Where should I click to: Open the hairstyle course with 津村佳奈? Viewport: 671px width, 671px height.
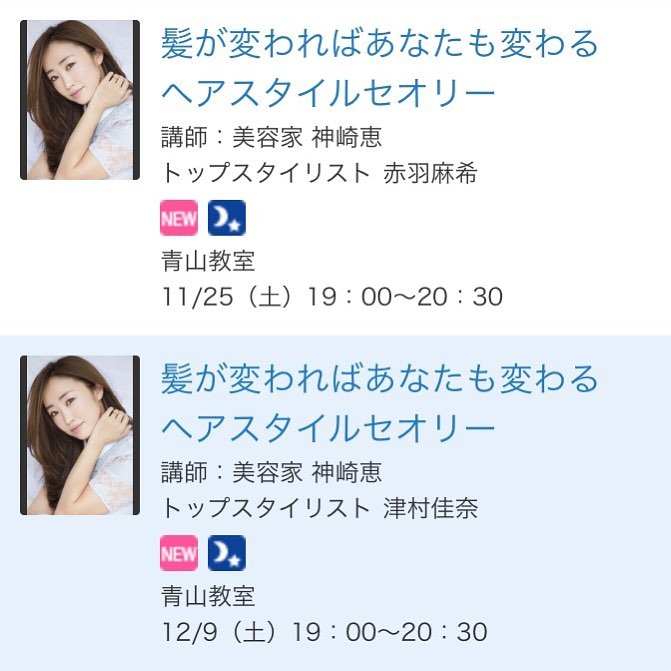tap(380, 403)
